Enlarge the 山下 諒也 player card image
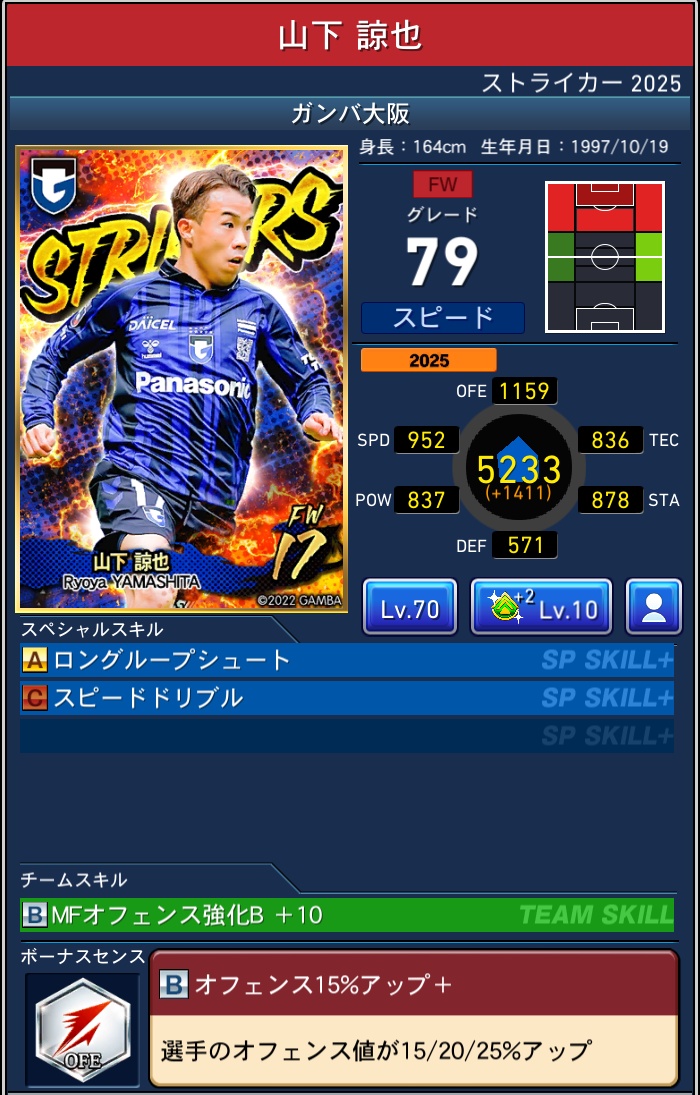The image size is (700, 1095). (181, 378)
